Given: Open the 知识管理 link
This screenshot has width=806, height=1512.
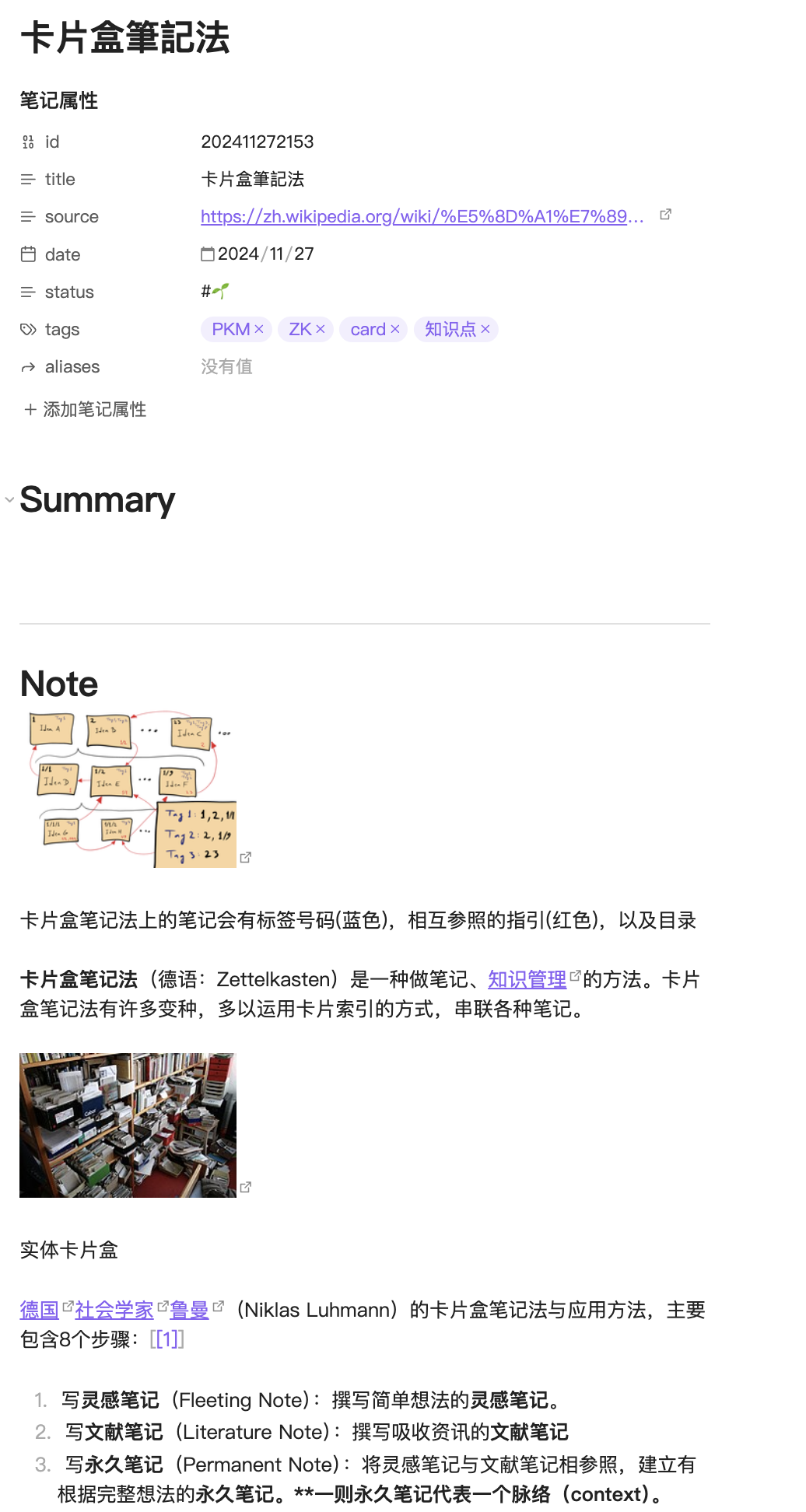Looking at the screenshot, I should [527, 979].
